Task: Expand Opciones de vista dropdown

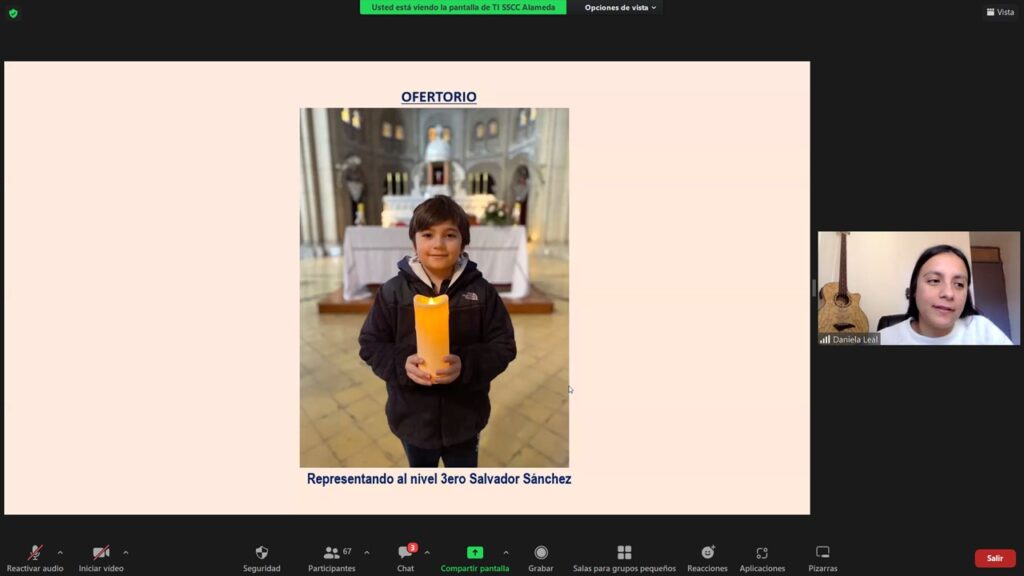Action: point(621,8)
